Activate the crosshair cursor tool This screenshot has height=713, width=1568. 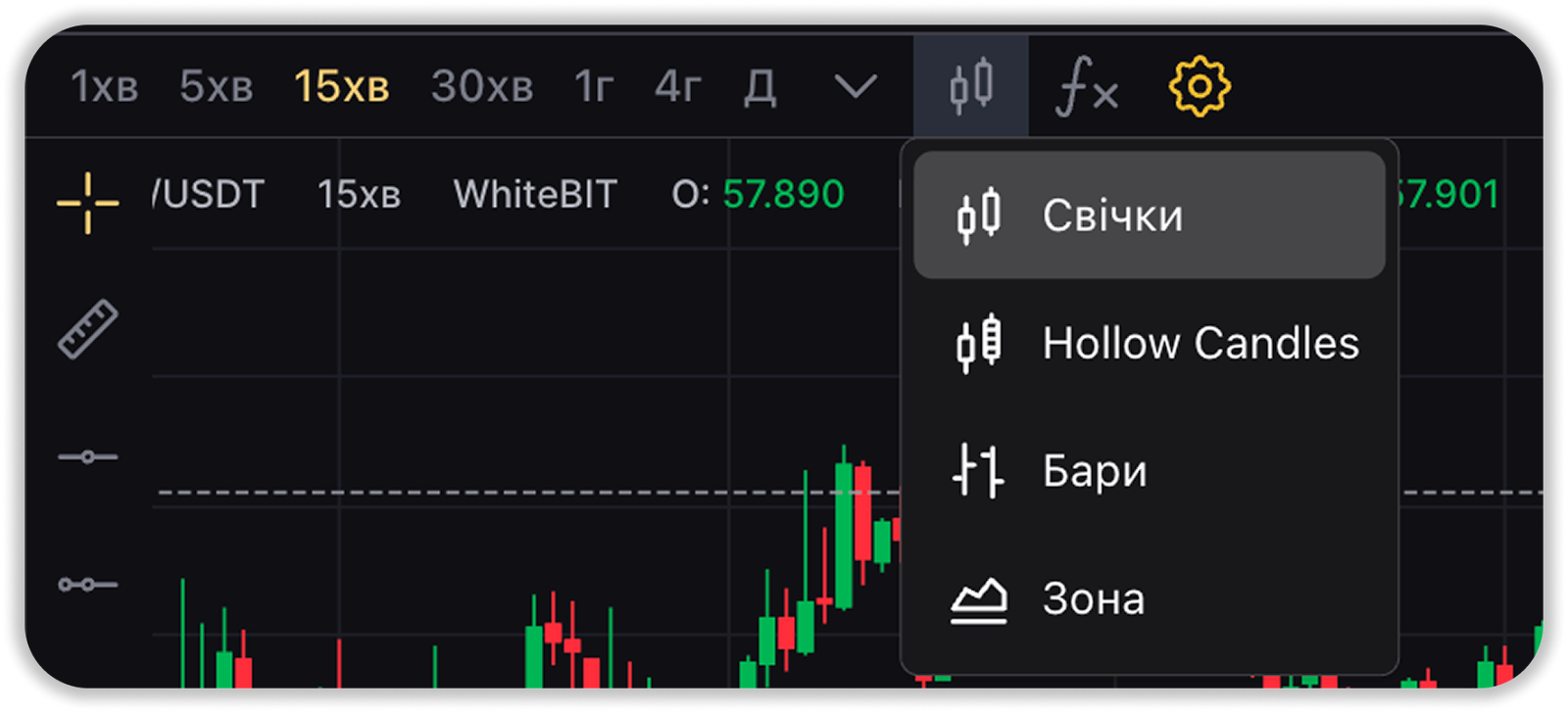tap(87, 203)
